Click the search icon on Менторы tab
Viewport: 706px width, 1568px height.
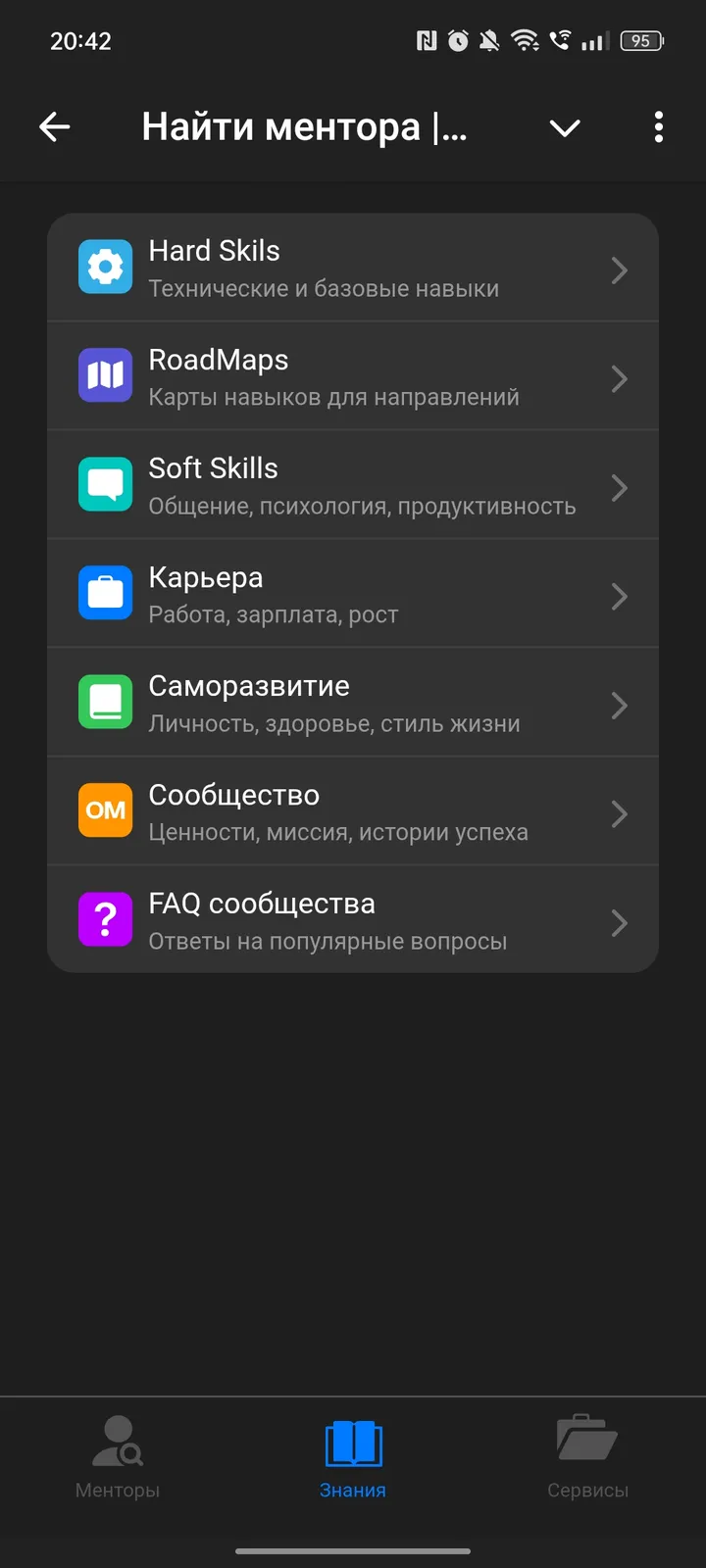point(130,1446)
